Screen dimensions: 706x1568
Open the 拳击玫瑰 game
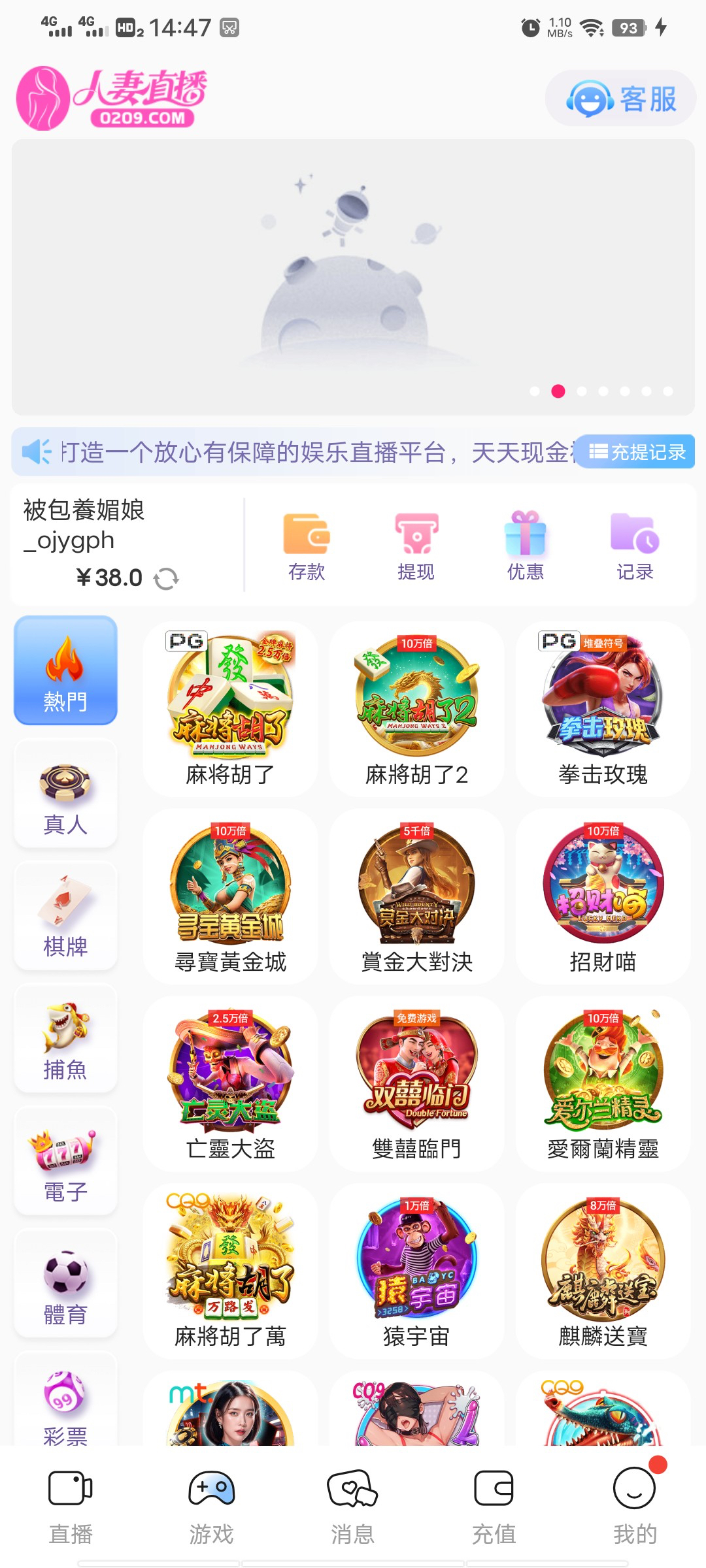[603, 709]
